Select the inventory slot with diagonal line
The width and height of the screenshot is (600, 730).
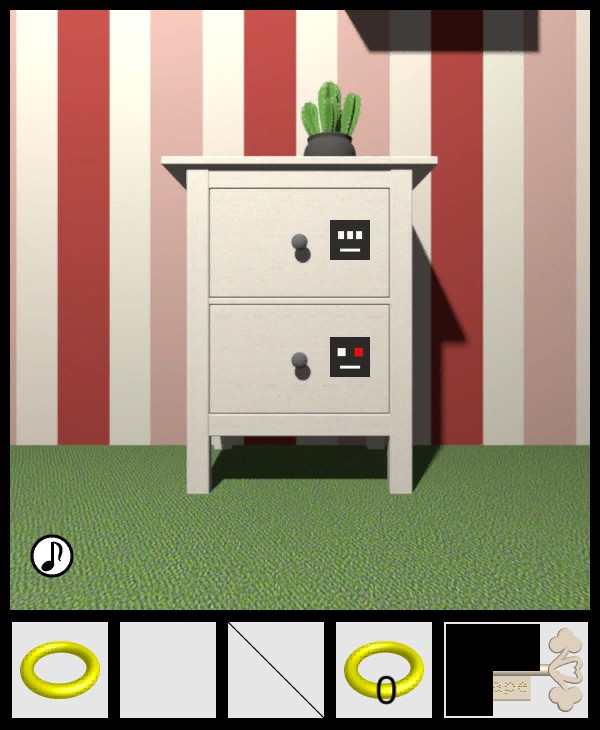pyautogui.click(x=276, y=669)
